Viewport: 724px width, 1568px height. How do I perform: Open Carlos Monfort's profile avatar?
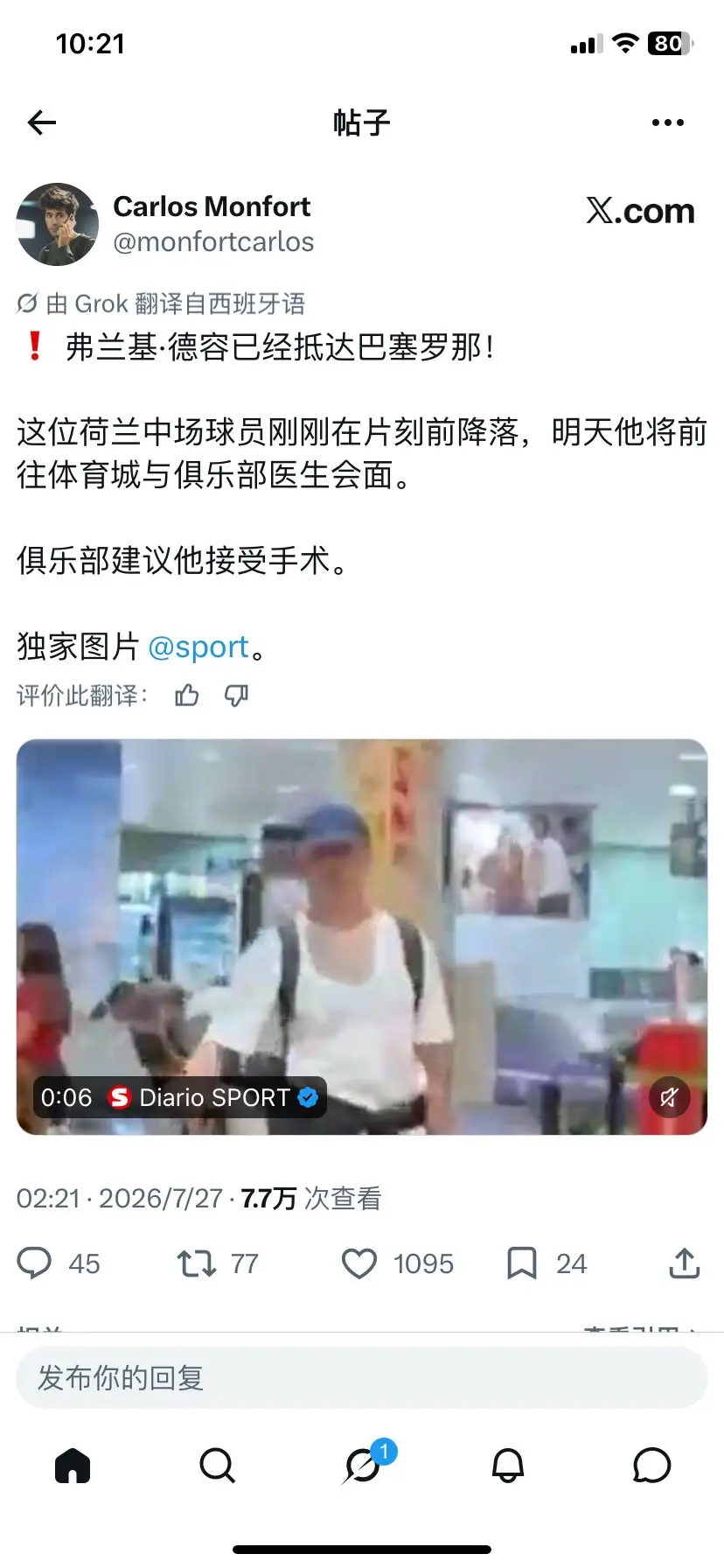[x=58, y=224]
